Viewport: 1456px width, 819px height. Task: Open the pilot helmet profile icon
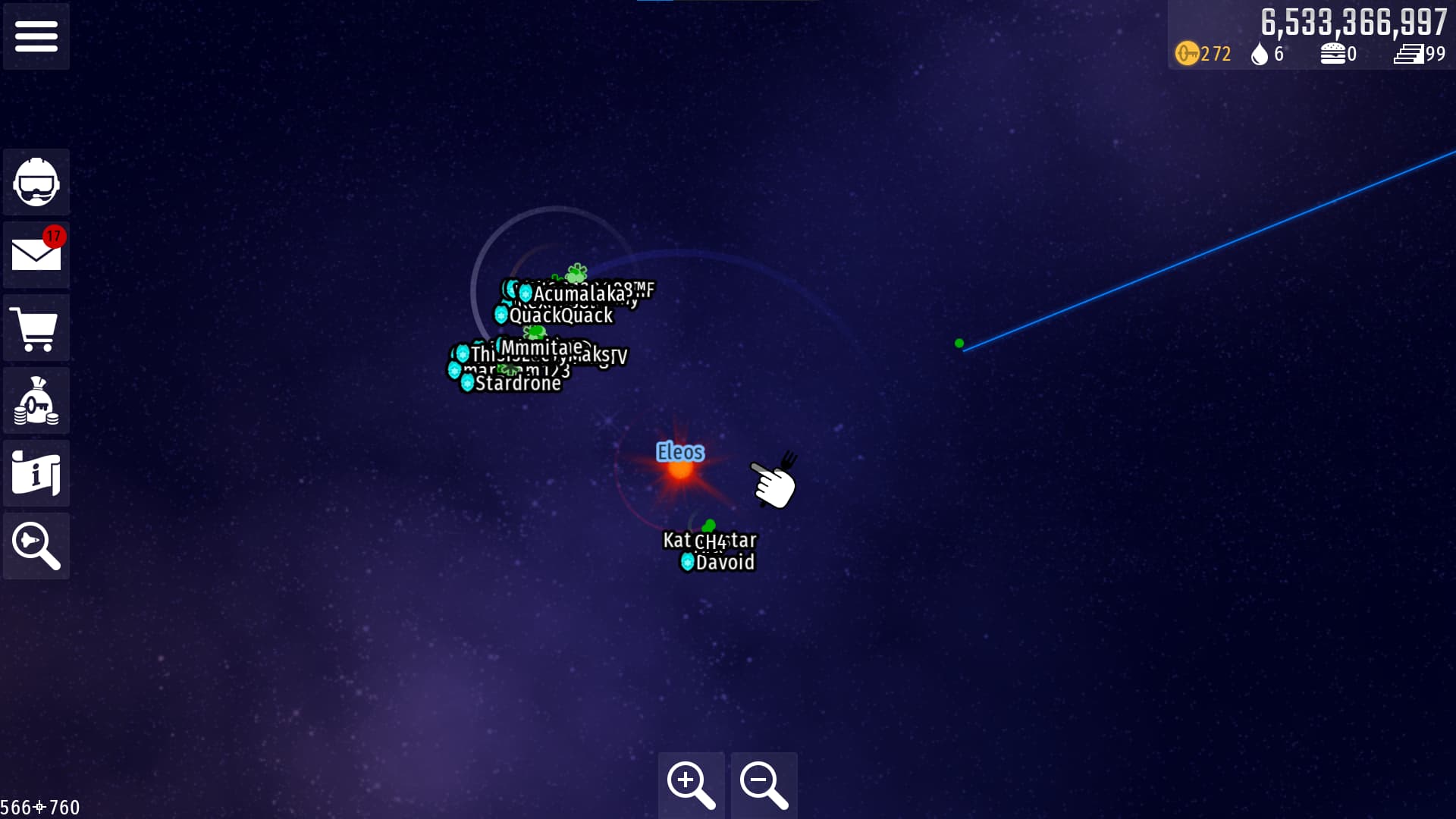click(x=36, y=182)
